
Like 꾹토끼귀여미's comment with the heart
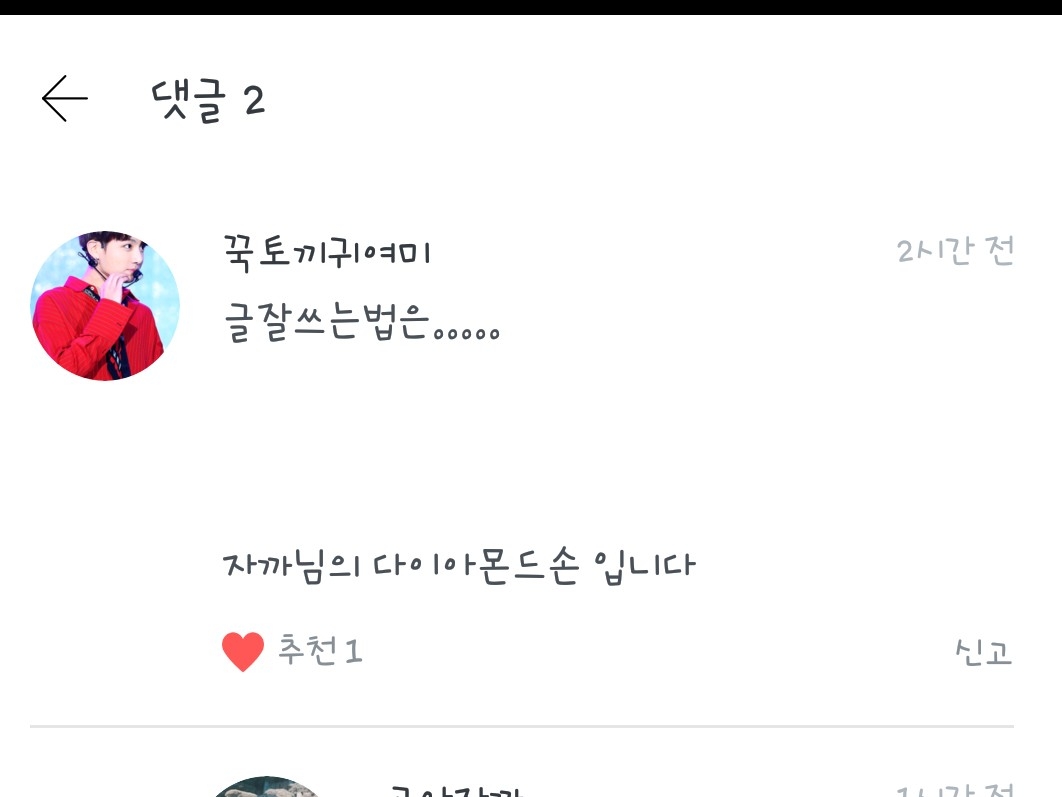(243, 652)
